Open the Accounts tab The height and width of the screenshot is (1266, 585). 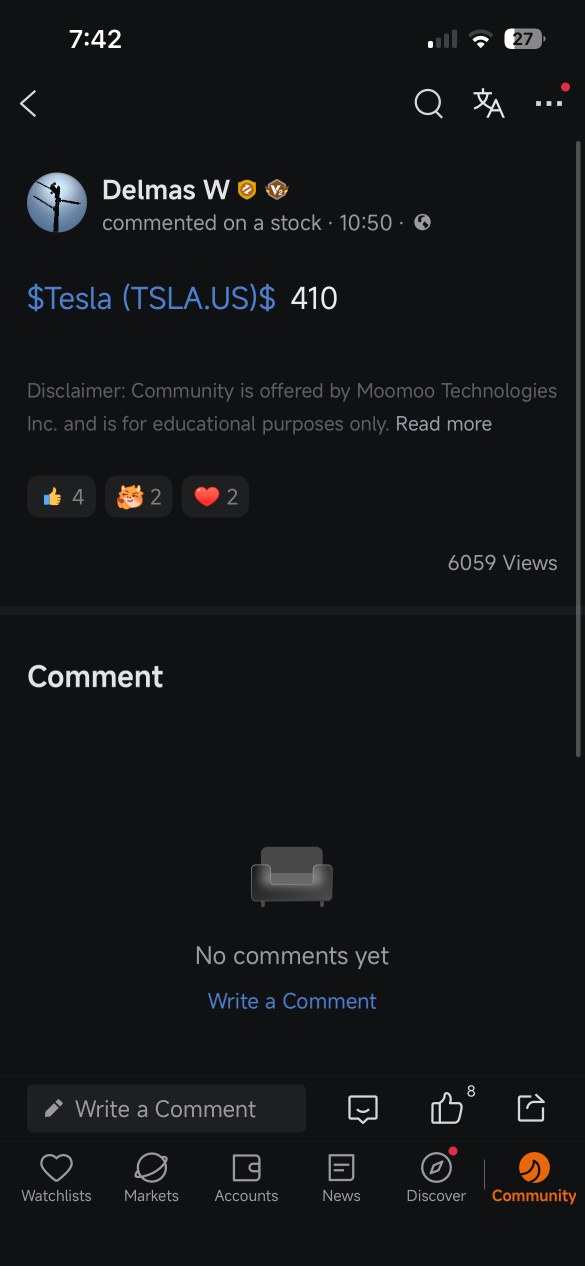point(246,1177)
